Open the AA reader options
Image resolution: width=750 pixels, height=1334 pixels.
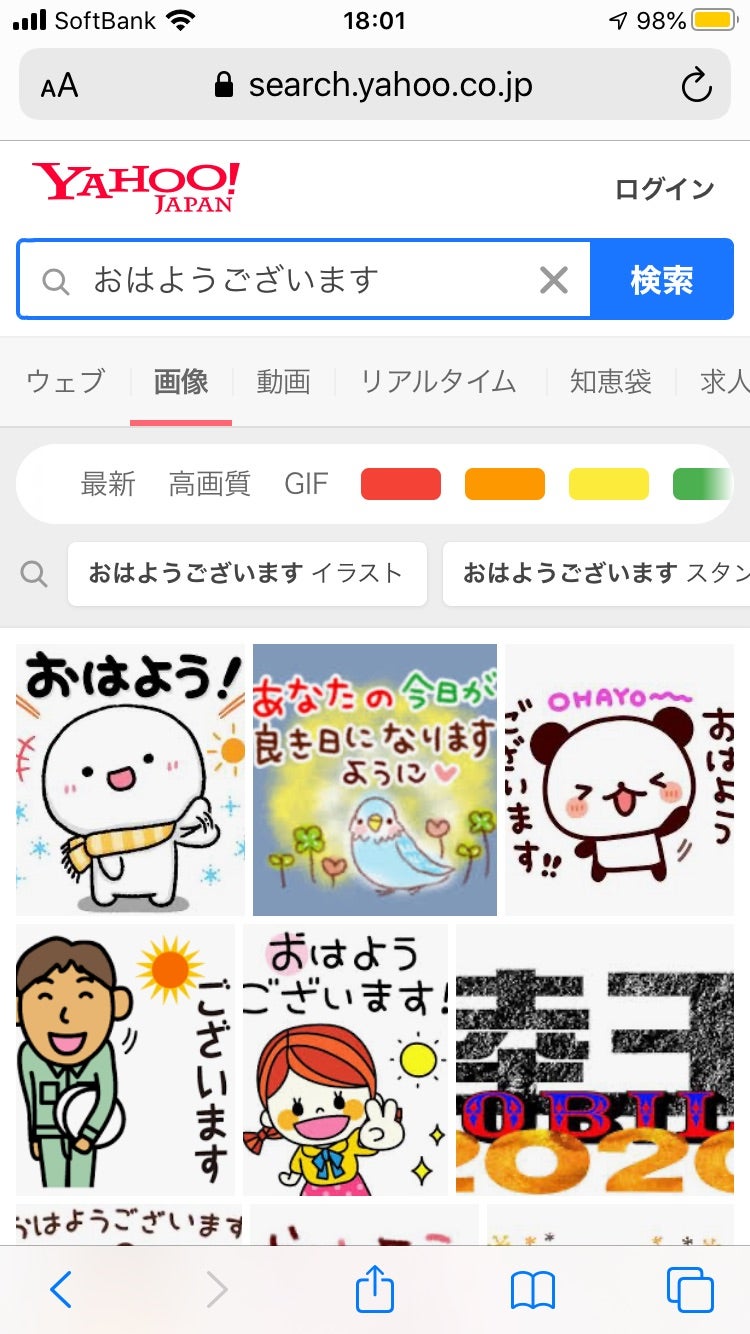pos(59,86)
